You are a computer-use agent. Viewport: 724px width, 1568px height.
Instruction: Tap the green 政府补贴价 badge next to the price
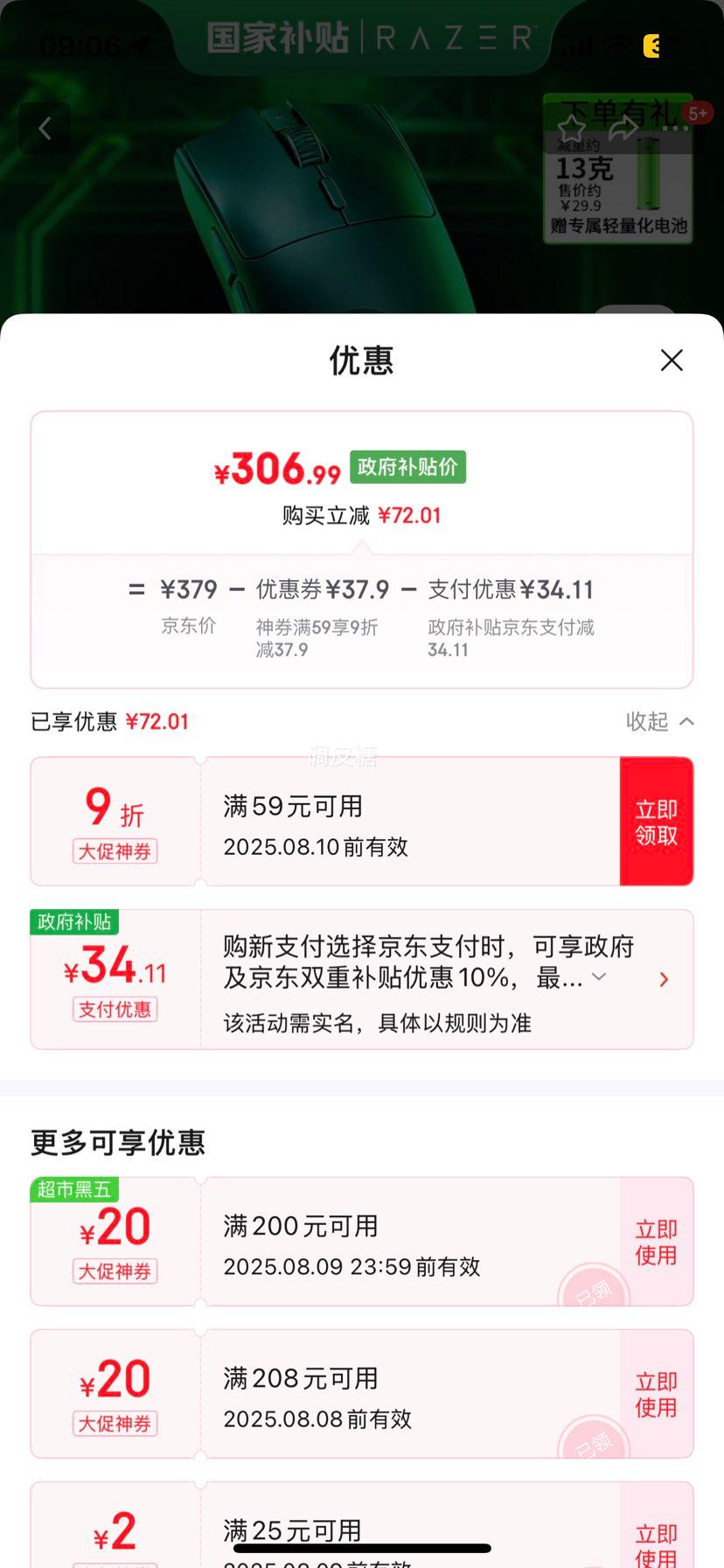click(407, 467)
